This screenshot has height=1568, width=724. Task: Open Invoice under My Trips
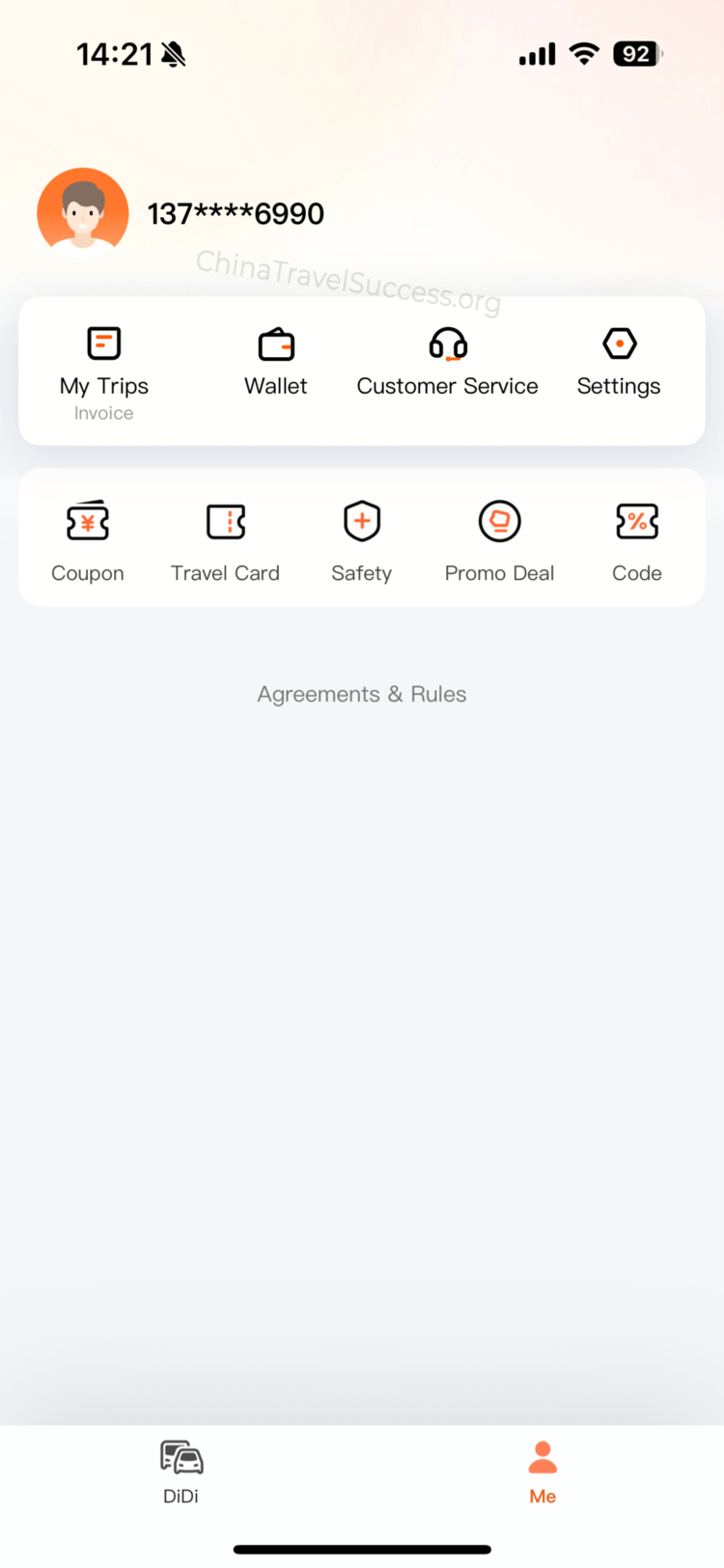103,413
